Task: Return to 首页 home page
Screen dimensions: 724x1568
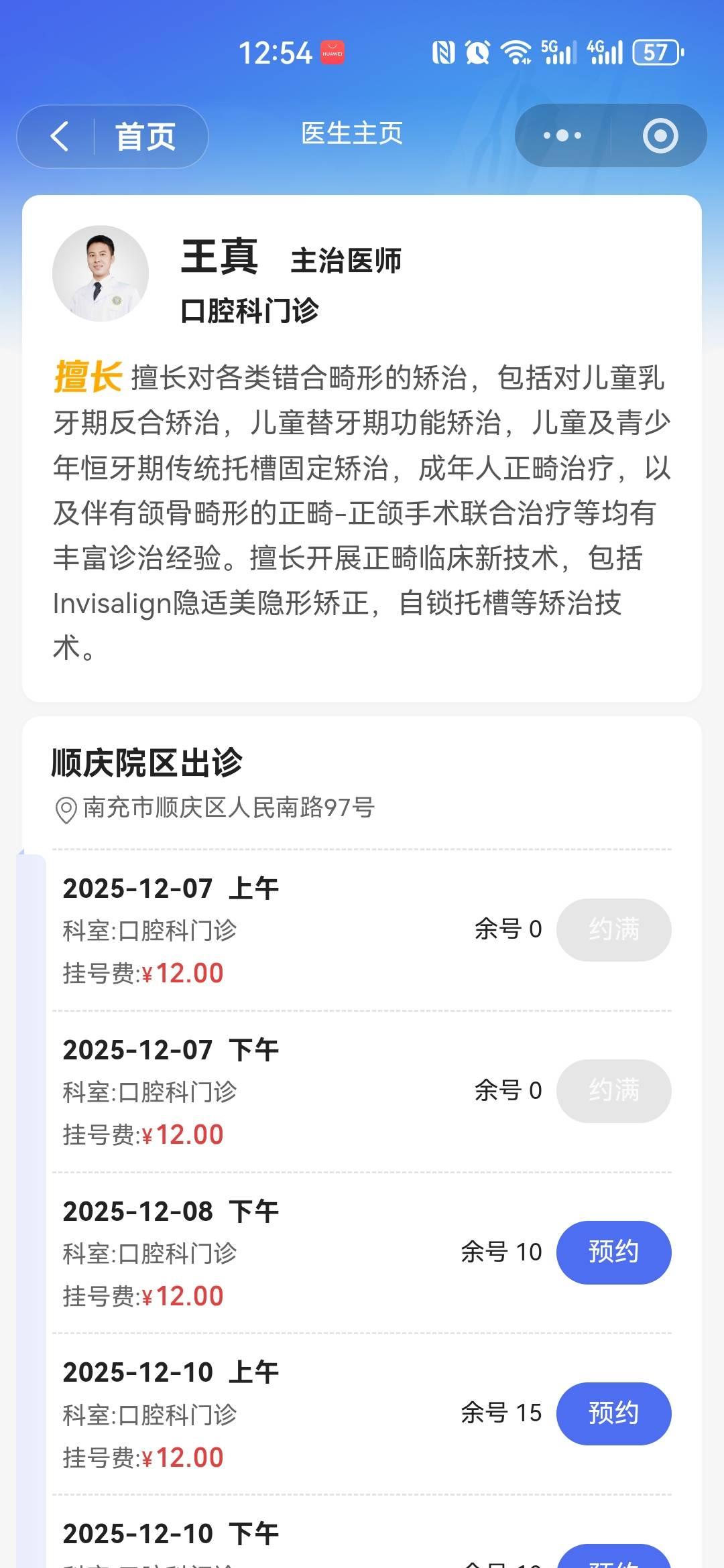Action: 145,137
